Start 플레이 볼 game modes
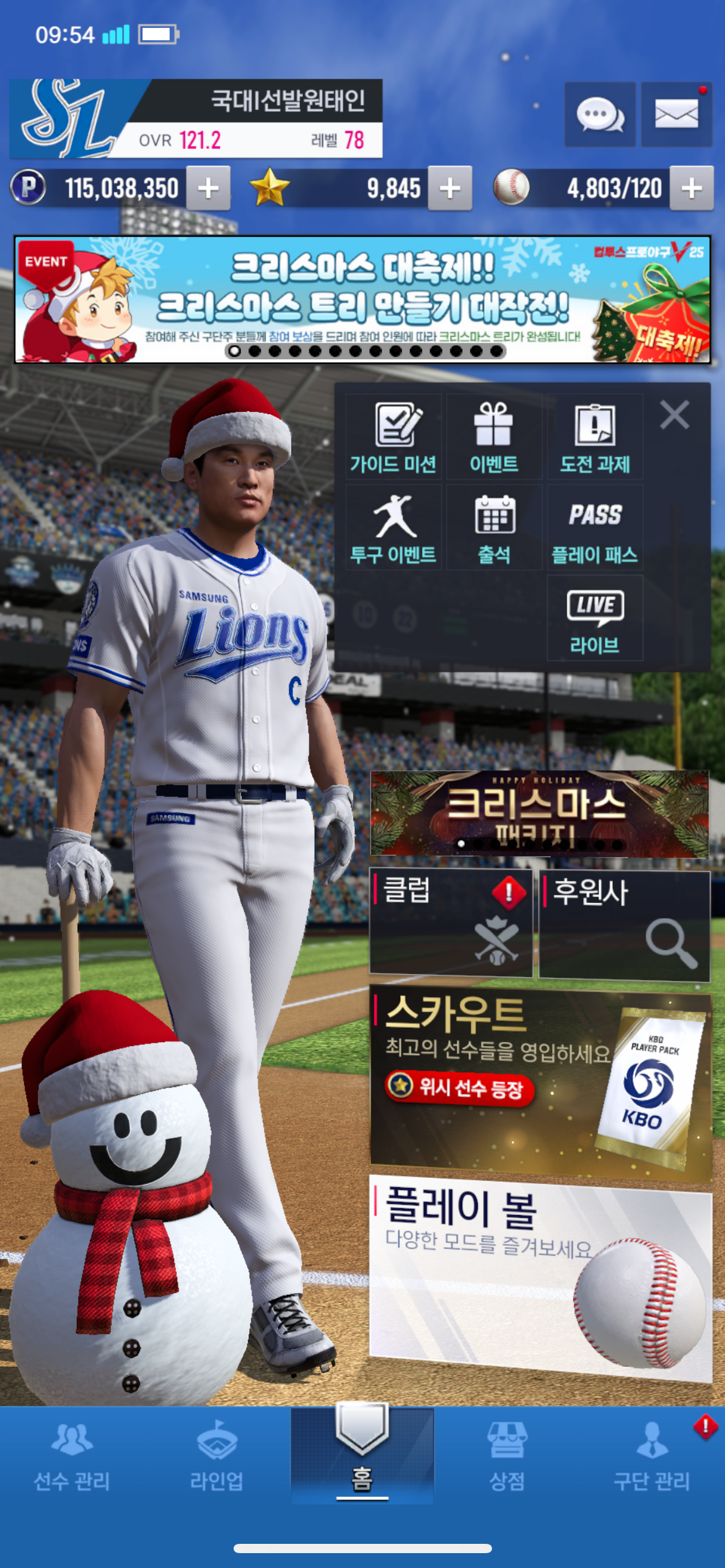 [x=540, y=1276]
